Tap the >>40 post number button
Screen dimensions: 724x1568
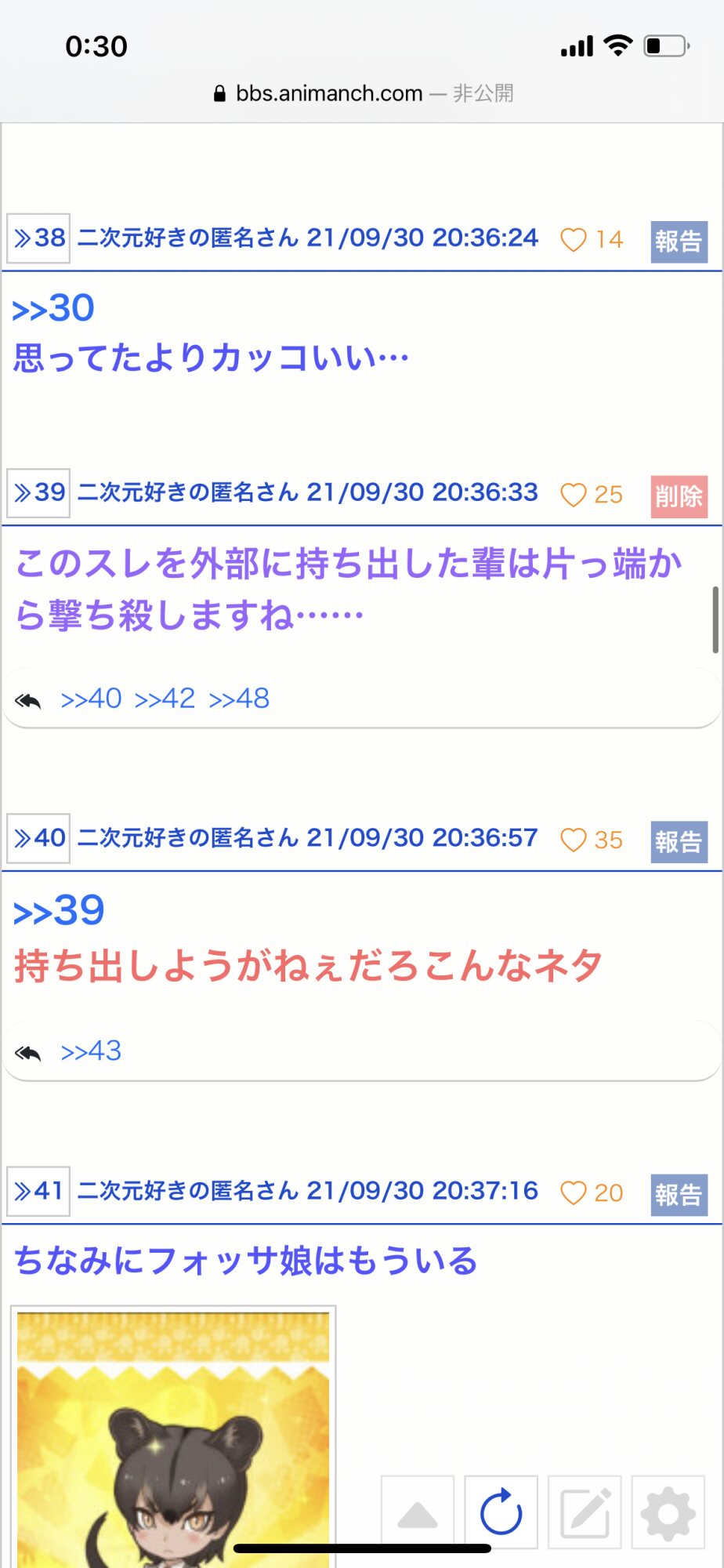pos(38,838)
